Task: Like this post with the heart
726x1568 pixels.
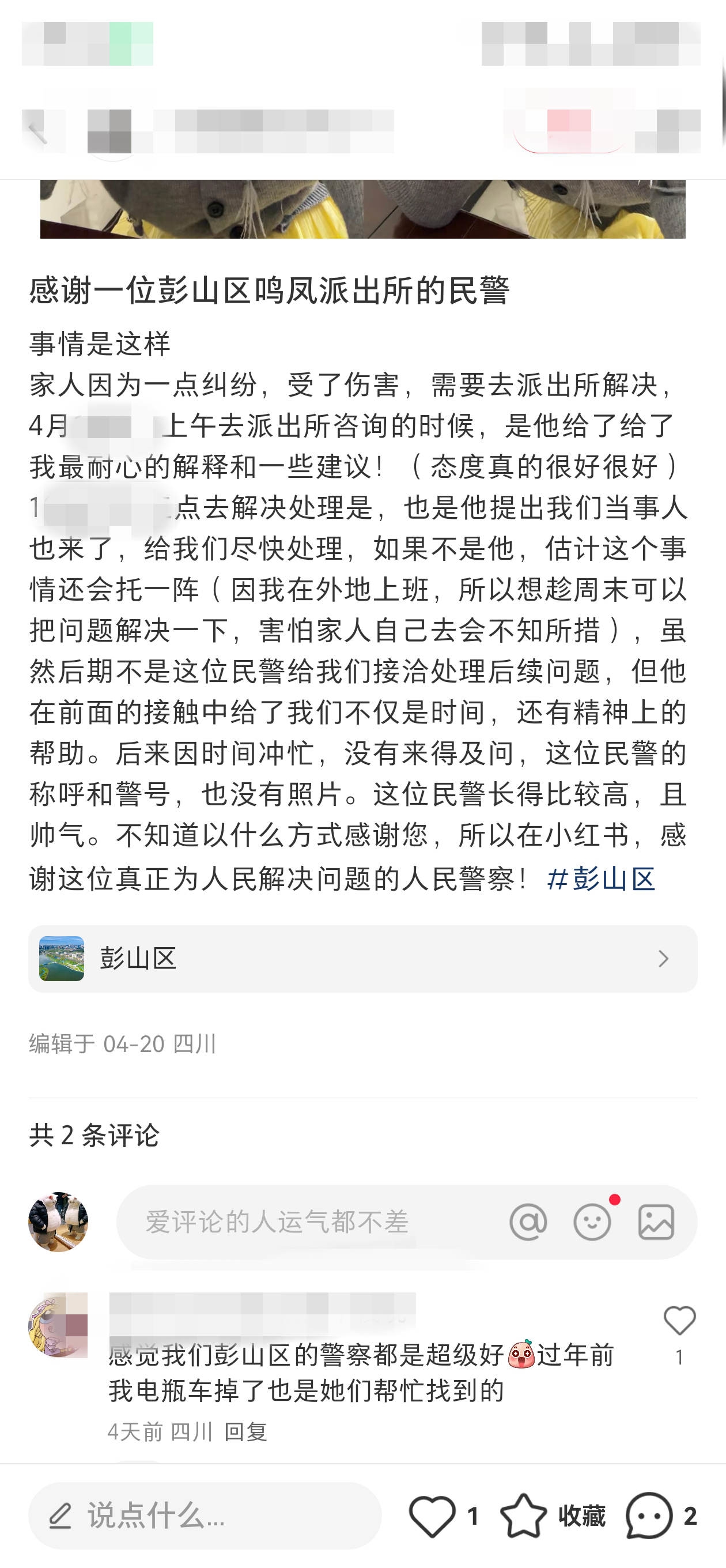Action: [x=432, y=1516]
